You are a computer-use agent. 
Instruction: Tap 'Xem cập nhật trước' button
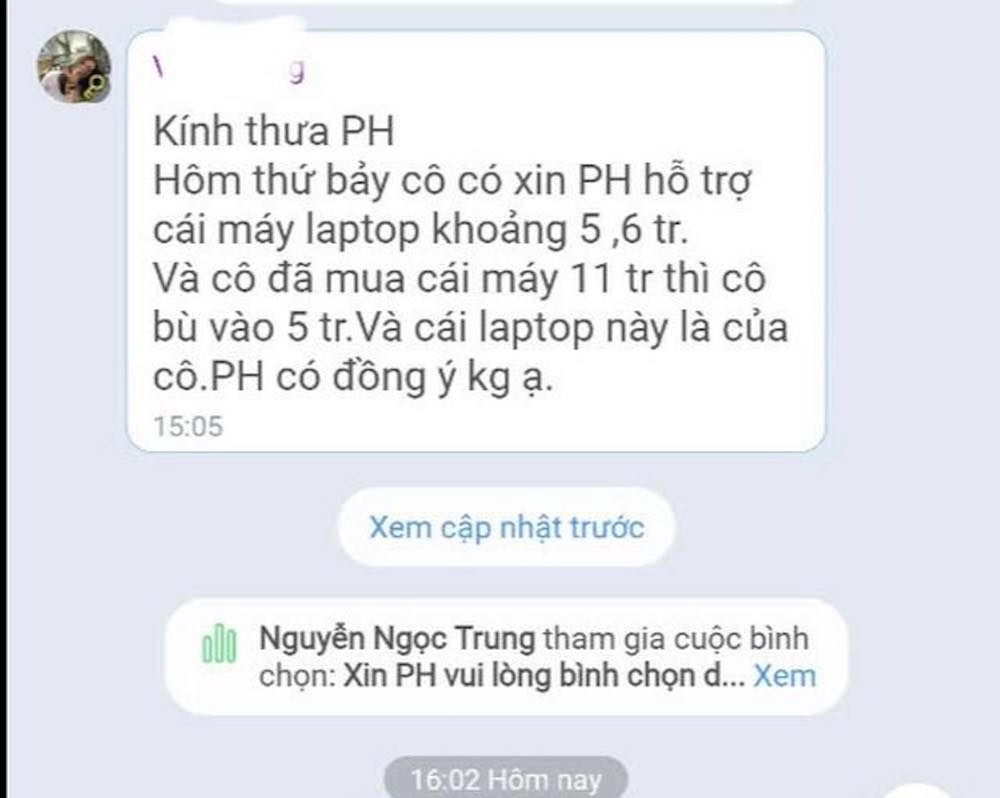(x=506, y=527)
